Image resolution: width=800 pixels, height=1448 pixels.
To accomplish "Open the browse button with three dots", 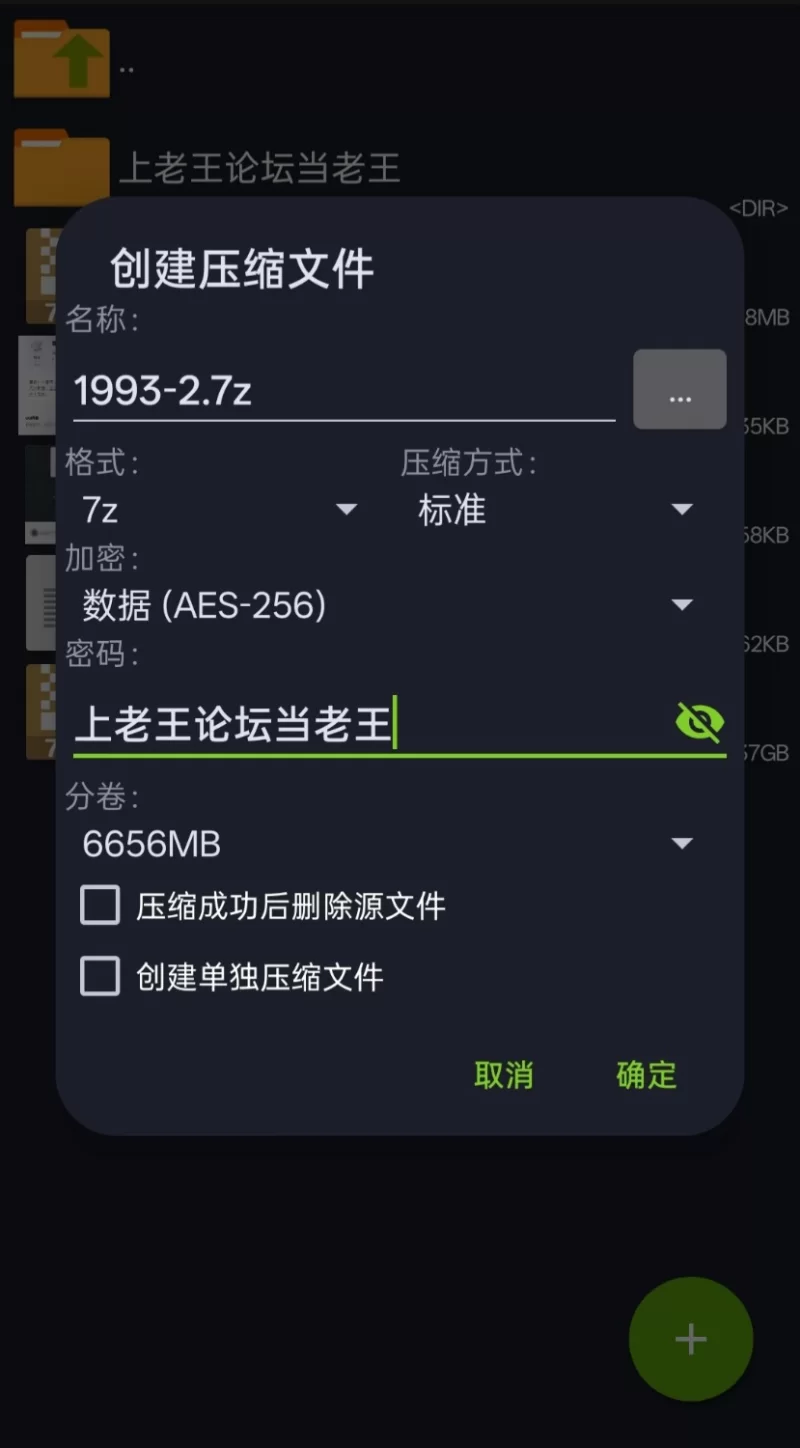I will (x=680, y=390).
